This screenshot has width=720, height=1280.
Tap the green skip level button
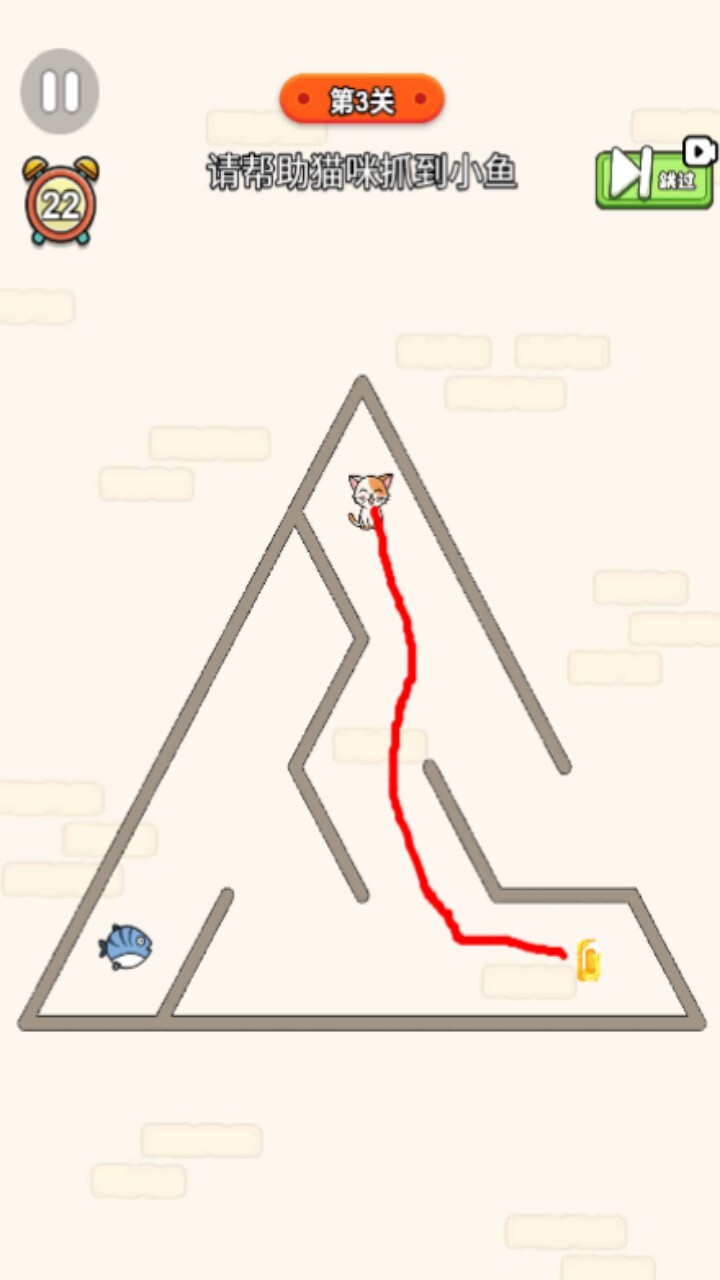click(x=655, y=176)
